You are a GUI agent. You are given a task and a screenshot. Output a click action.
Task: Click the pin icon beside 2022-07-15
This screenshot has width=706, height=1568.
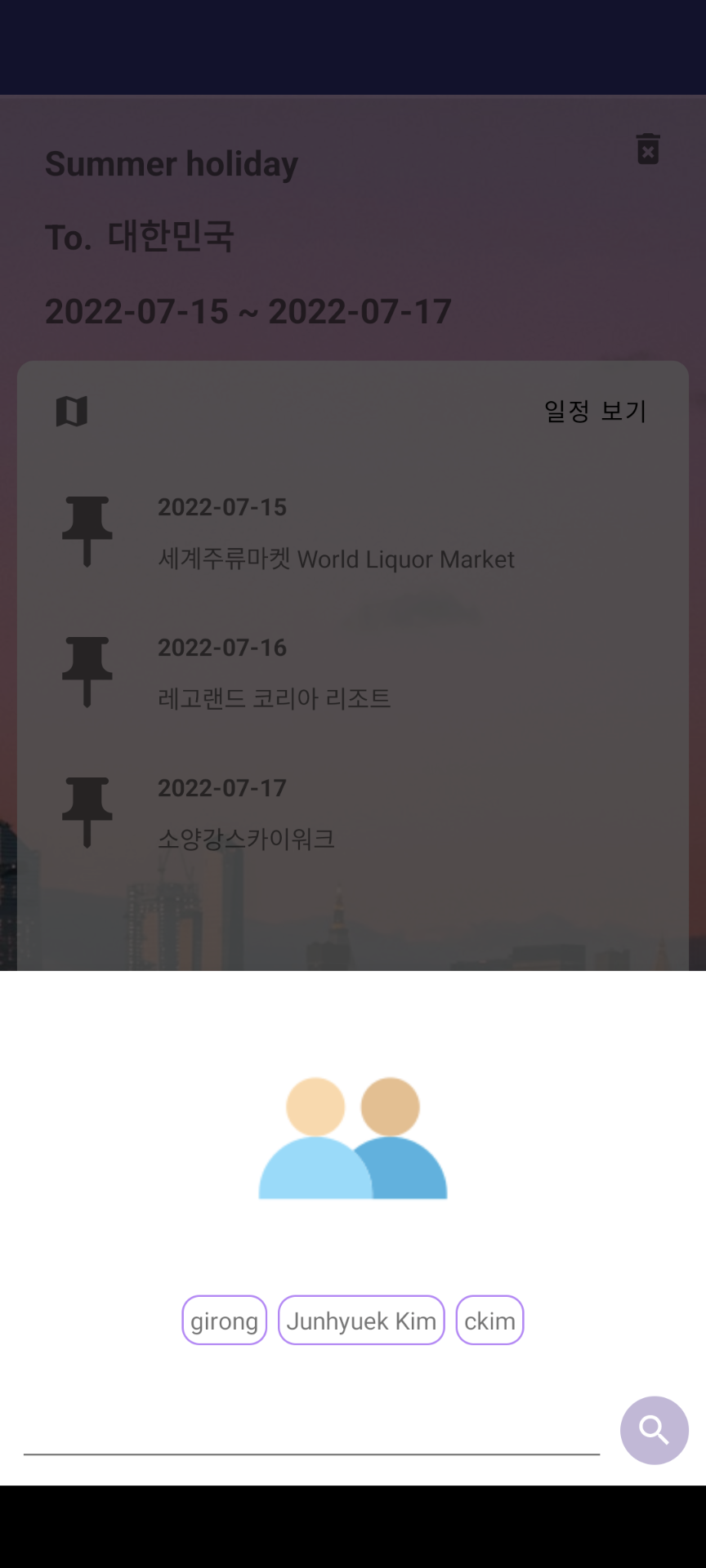pyautogui.click(x=87, y=531)
